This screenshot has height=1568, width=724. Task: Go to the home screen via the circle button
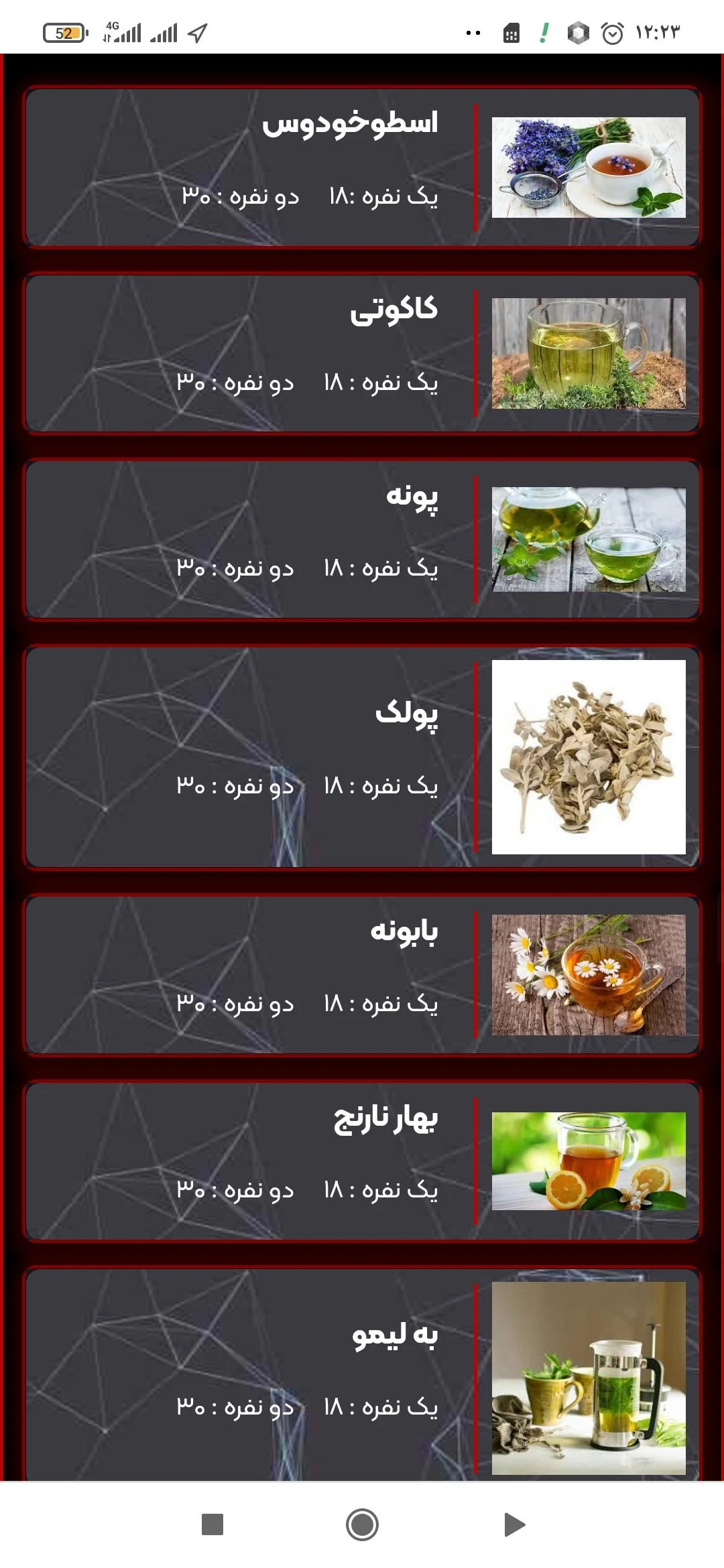pos(362,1524)
